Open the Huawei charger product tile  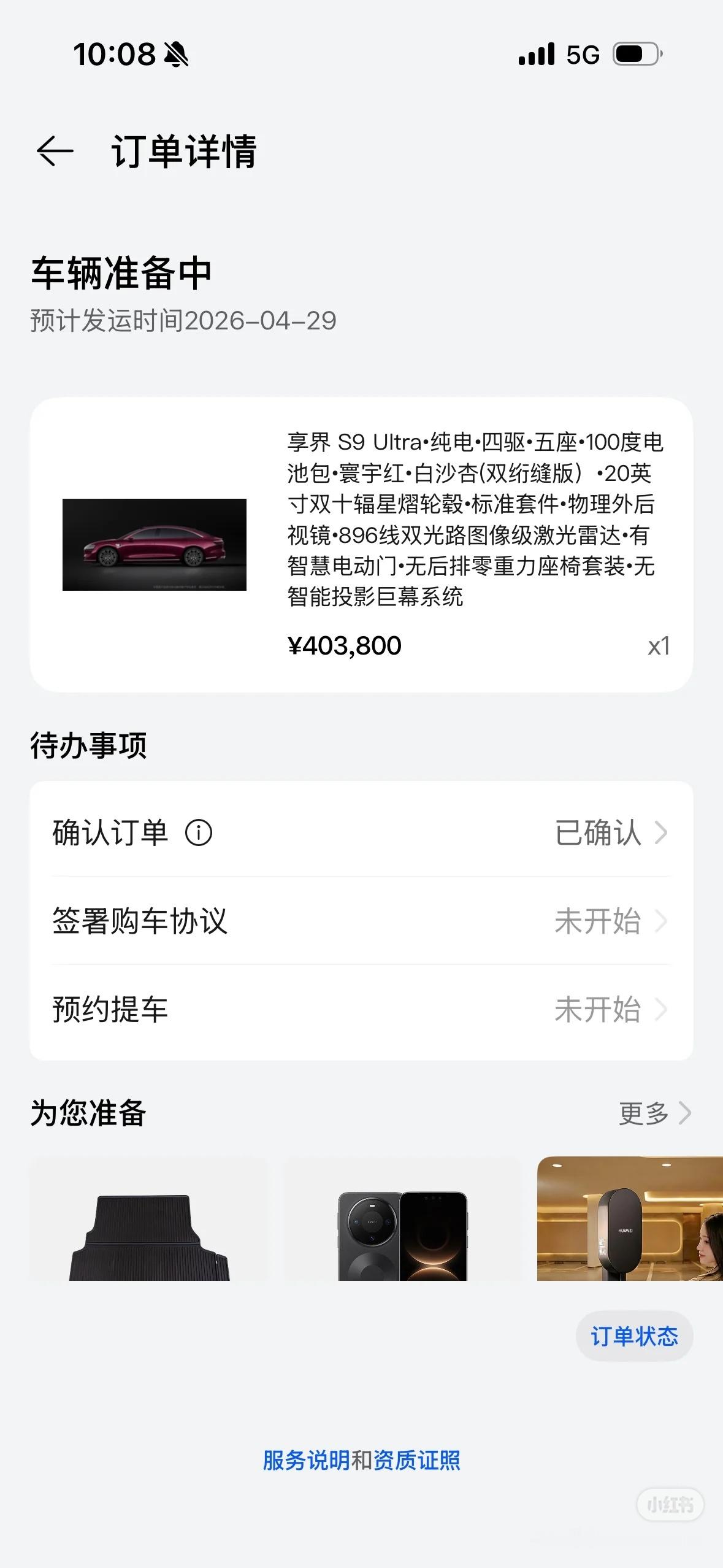click(x=630, y=1220)
